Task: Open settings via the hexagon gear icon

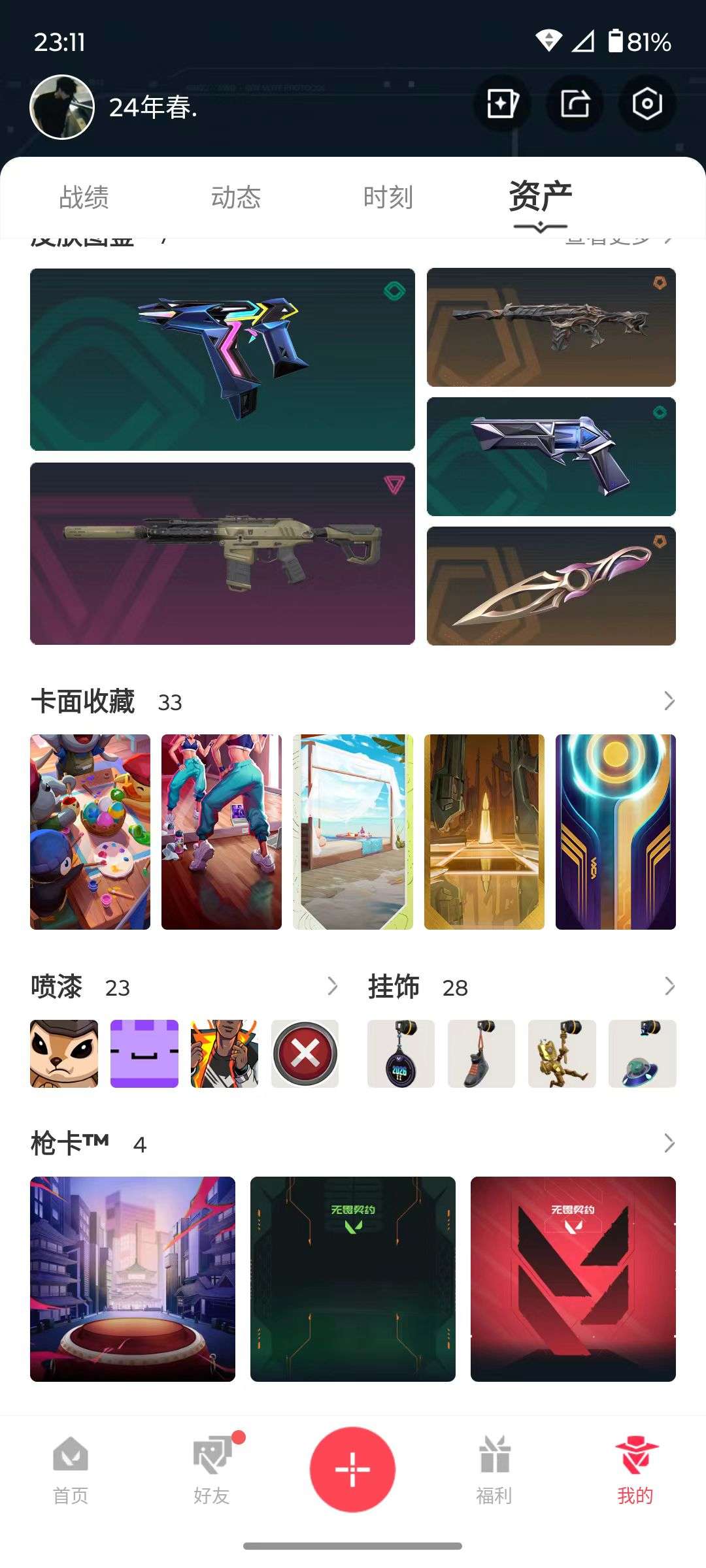Action: 647,105
